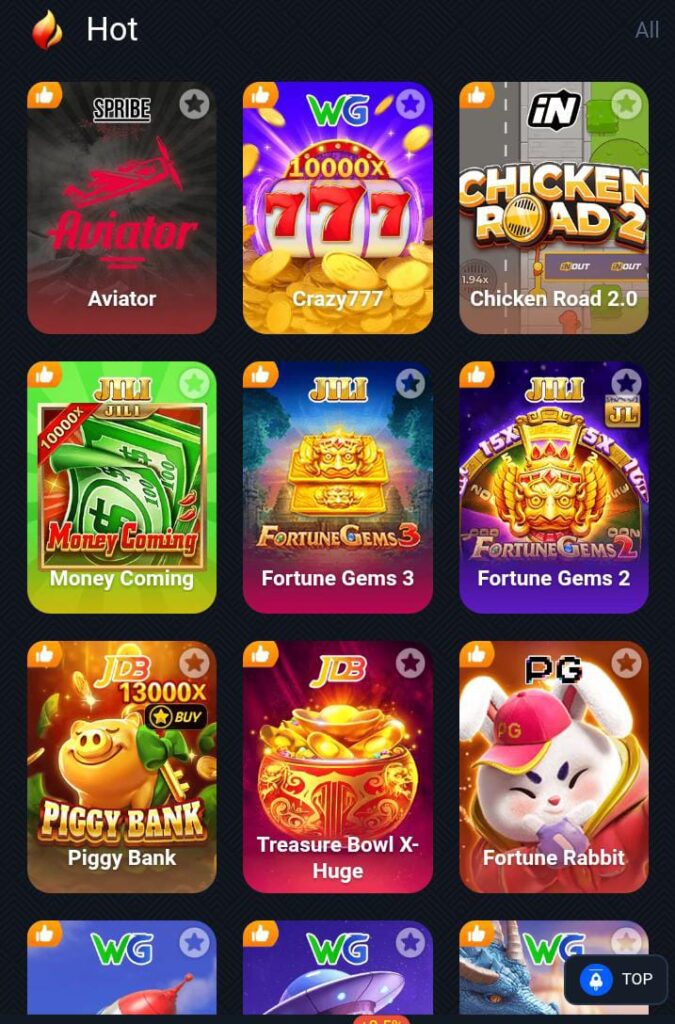Favorite Fortune Rabbit using the star
Screen dimensions: 675x1024
tap(626, 663)
